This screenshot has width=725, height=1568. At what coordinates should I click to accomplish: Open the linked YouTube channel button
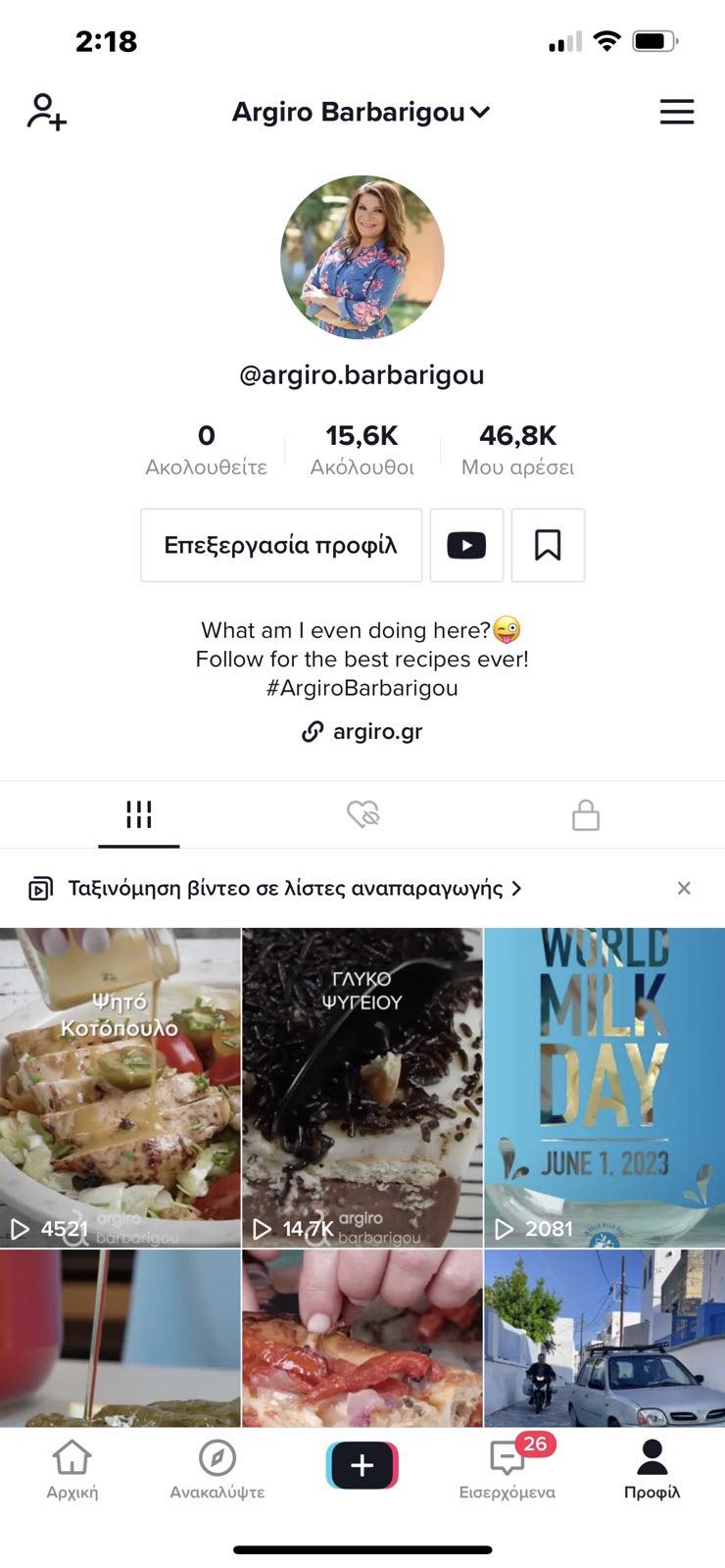click(466, 545)
